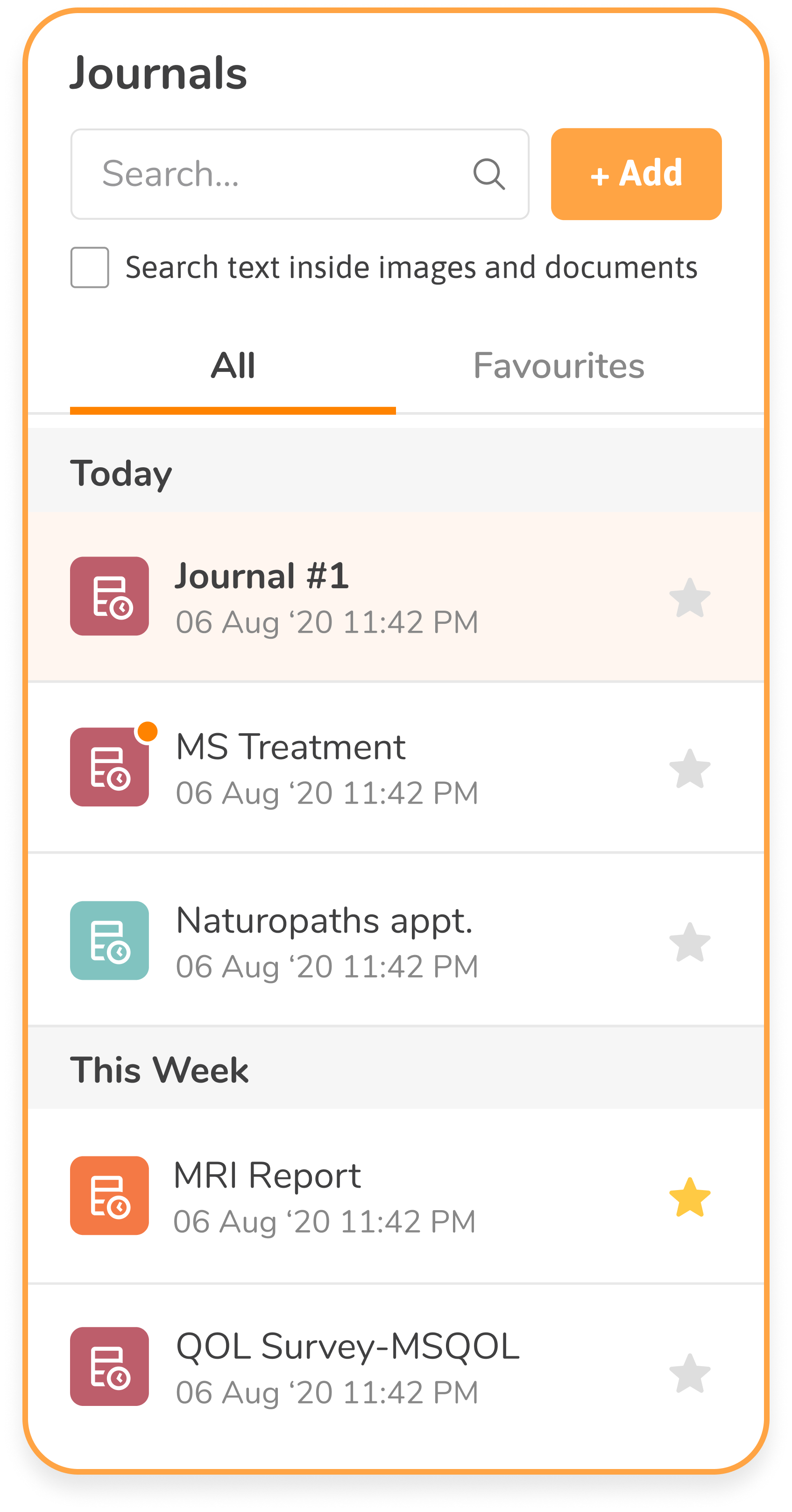792x1512 pixels.
Task: Open the MRI Report journal
Action: click(396, 1196)
